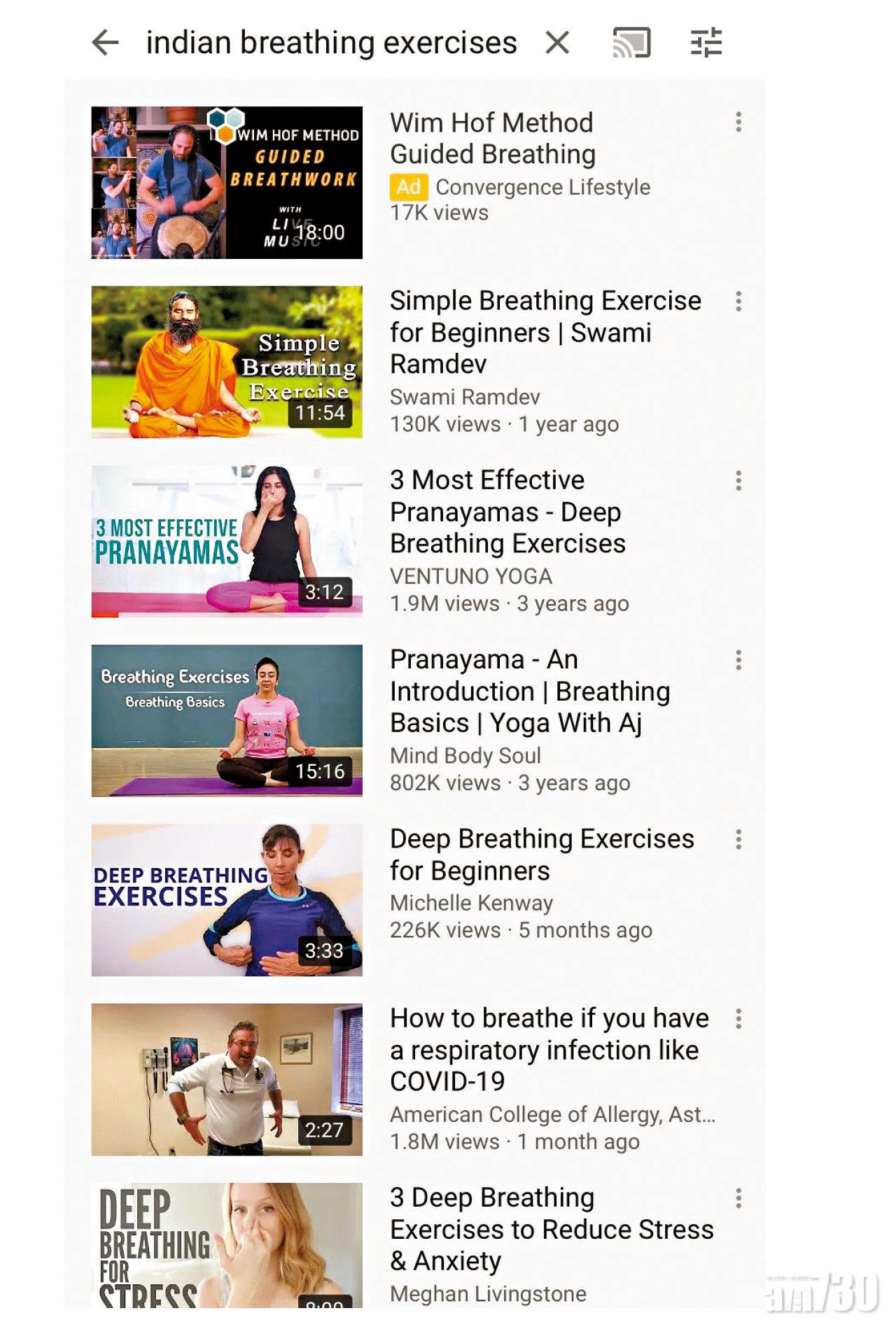
Task: Play Deep Breathing Exercises for Beginners
Action: click(227, 899)
